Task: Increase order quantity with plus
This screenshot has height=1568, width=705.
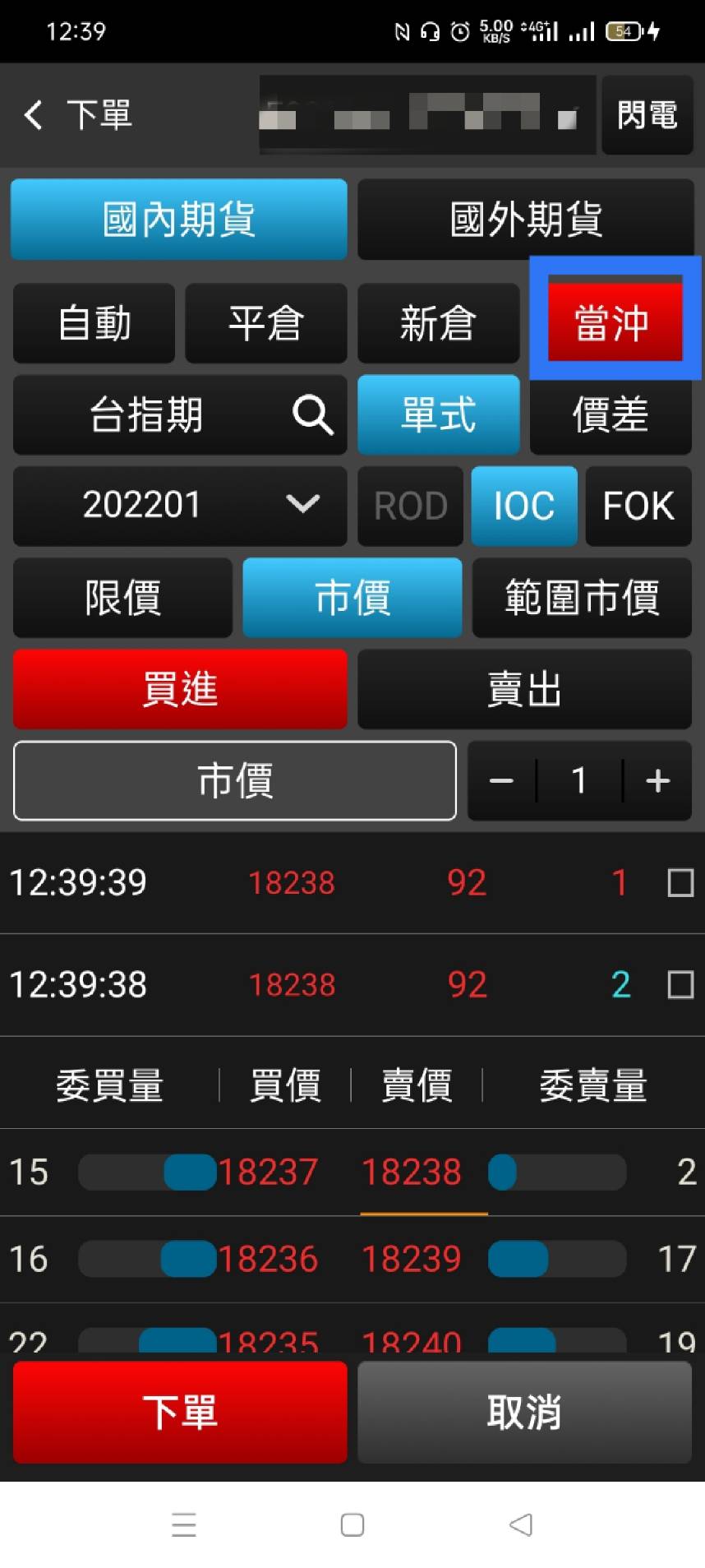Action: point(658,780)
